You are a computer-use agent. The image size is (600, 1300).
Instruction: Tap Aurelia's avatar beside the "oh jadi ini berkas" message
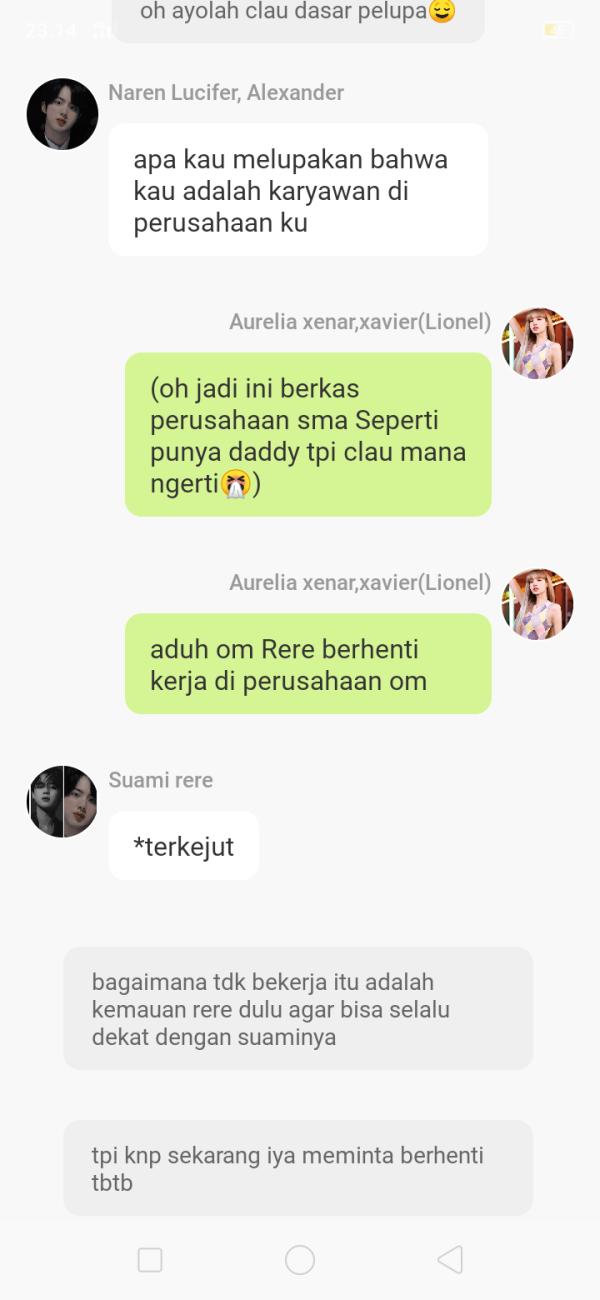point(537,343)
